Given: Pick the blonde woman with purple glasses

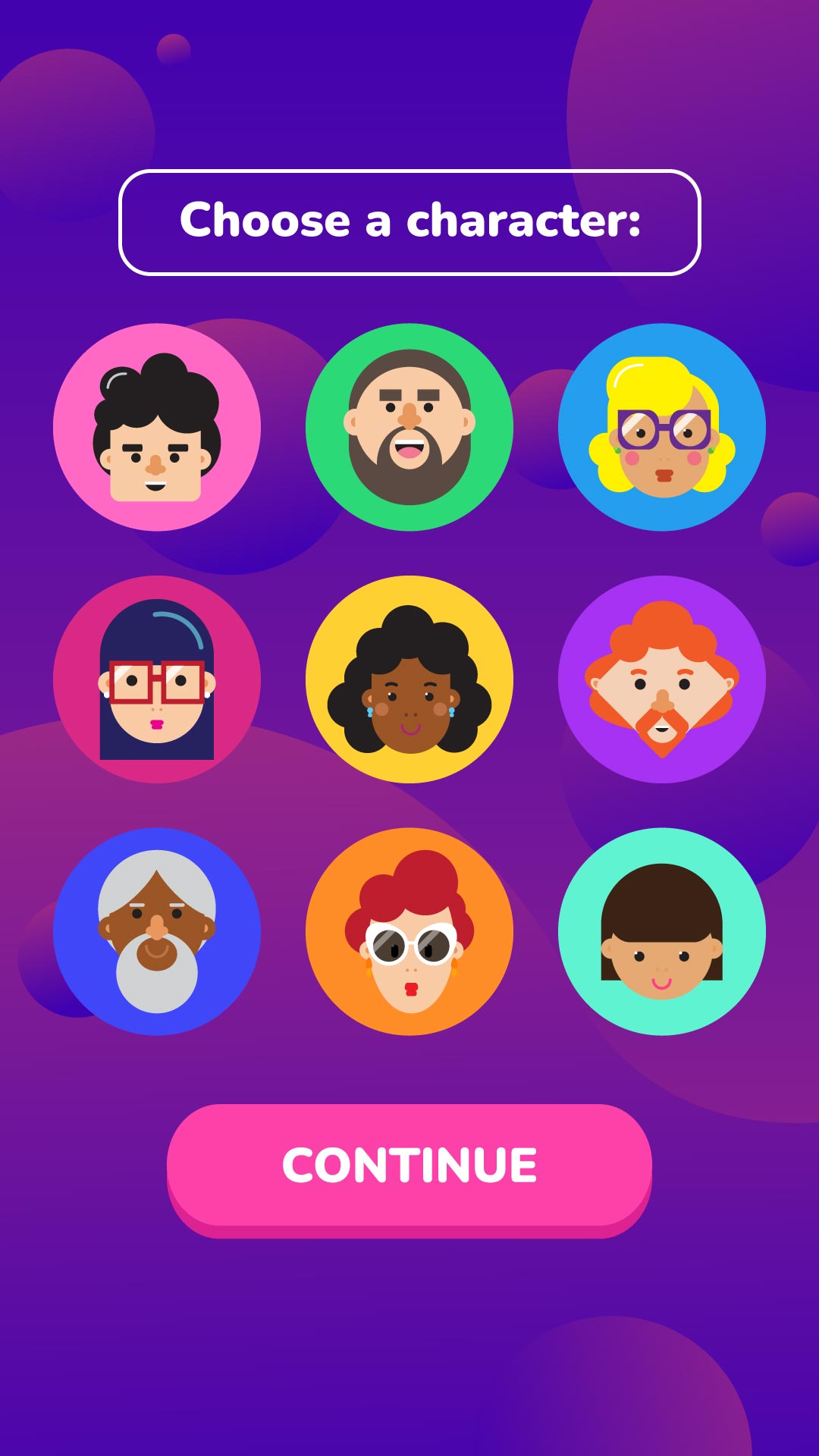Looking at the screenshot, I should pos(662,428).
